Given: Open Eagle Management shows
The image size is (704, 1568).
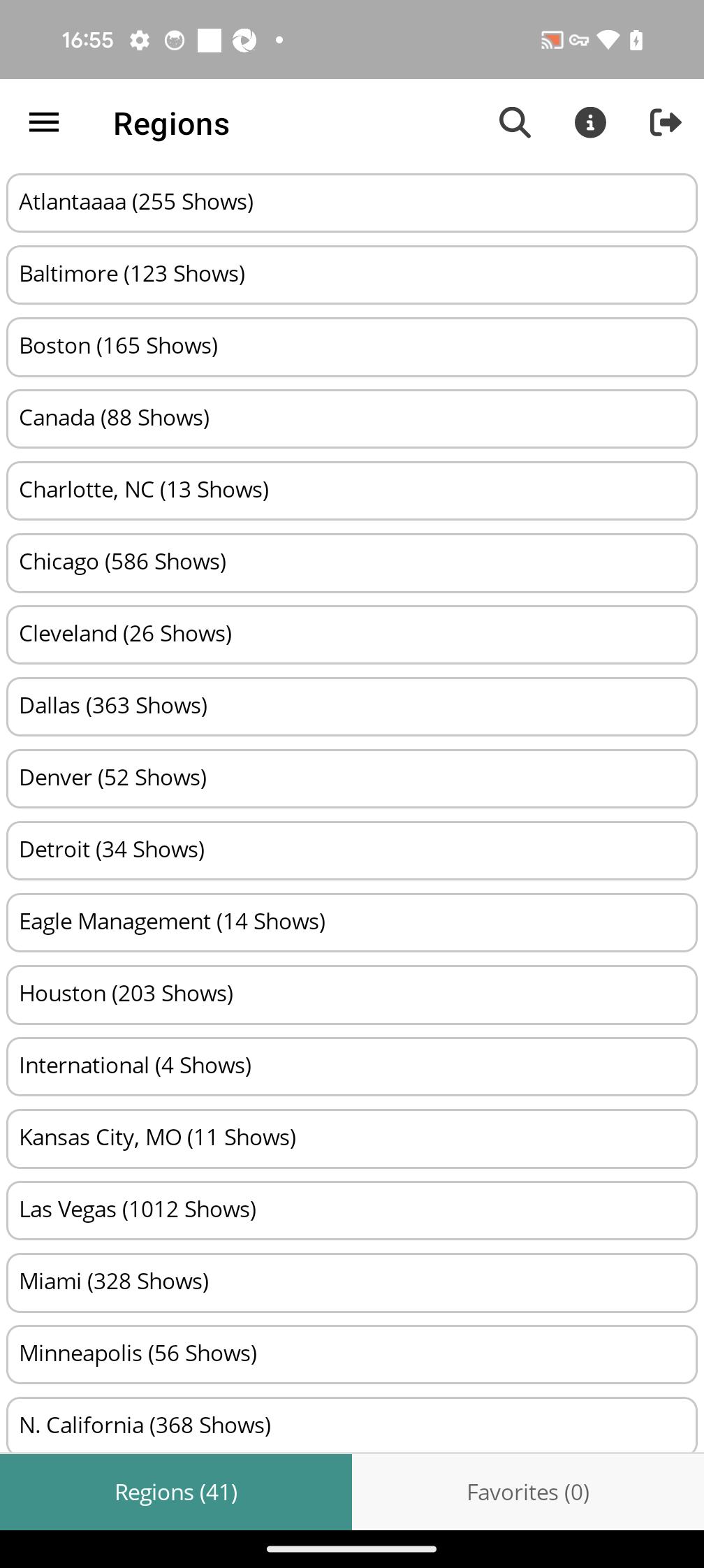Looking at the screenshot, I should coord(352,922).
